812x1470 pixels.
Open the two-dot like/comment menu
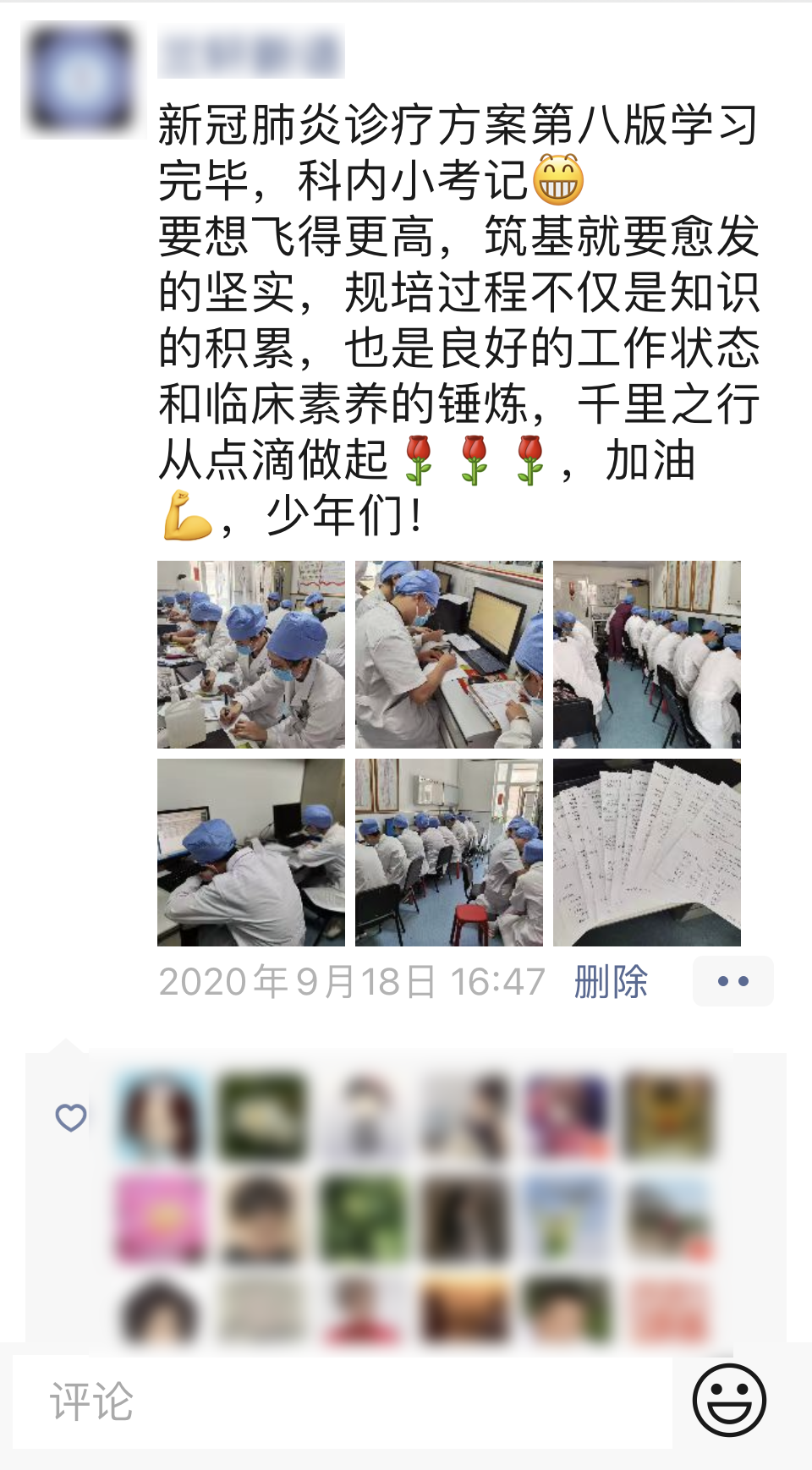pos(732,981)
